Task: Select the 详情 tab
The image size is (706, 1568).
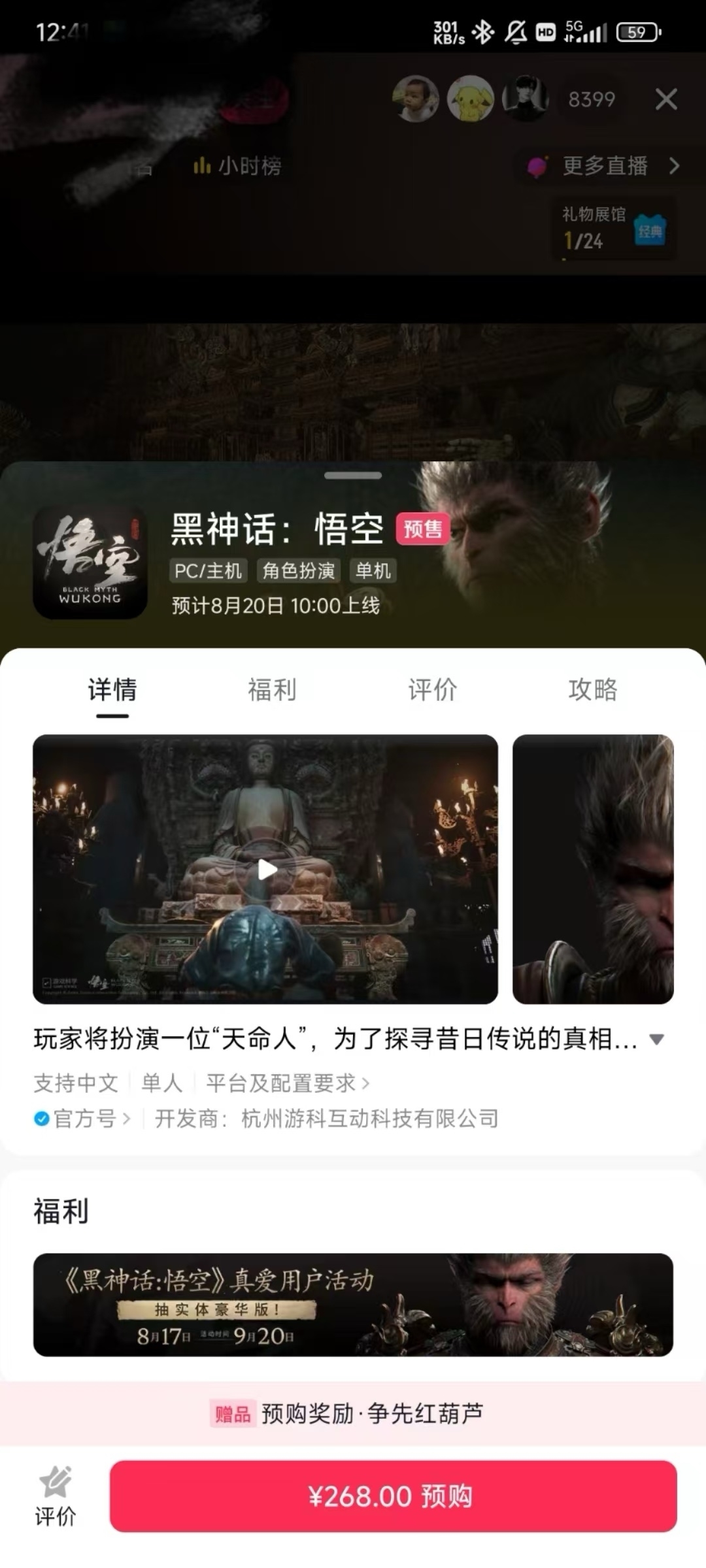Action: (112, 690)
